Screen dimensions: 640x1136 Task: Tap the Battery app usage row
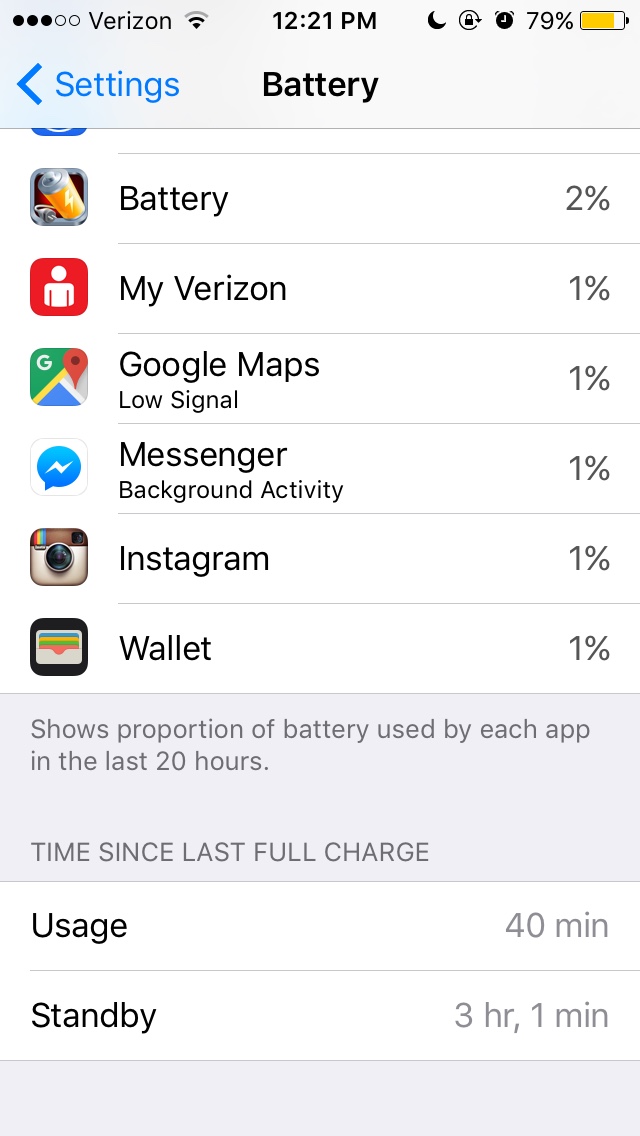320,199
